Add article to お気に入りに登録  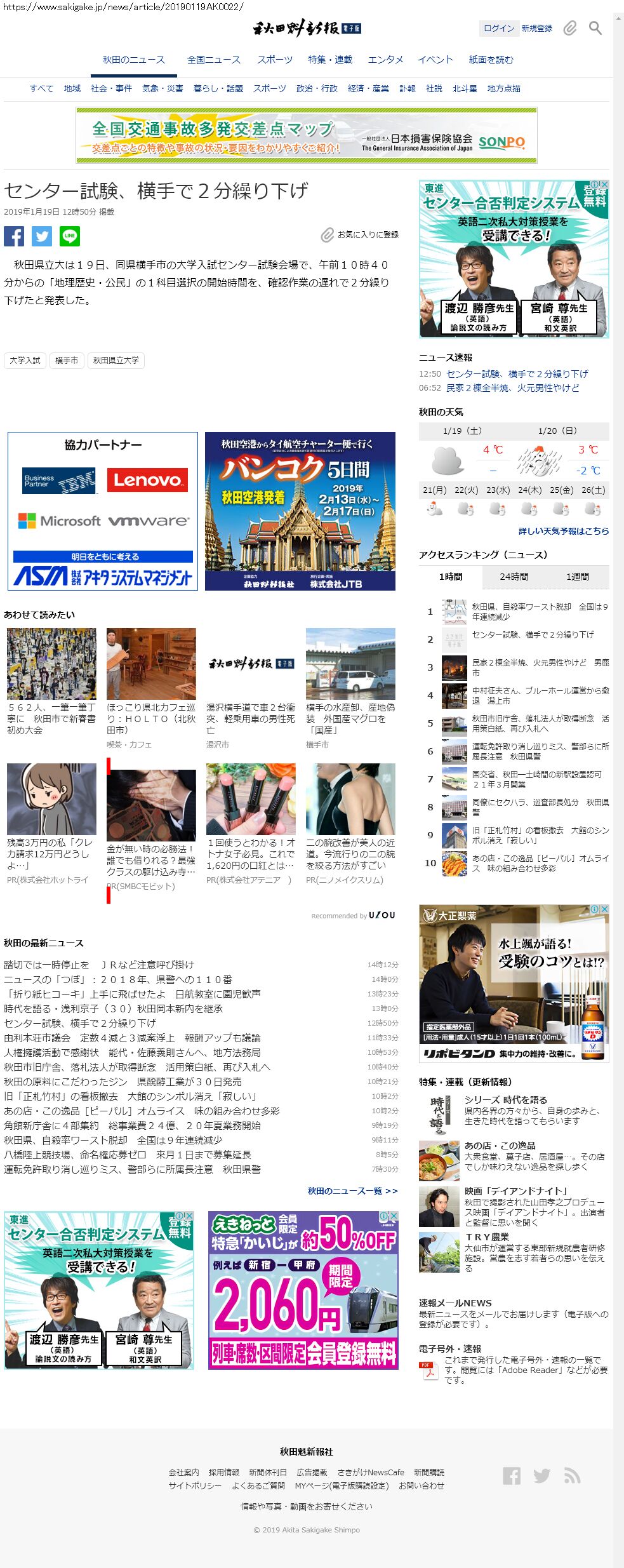click(x=361, y=235)
